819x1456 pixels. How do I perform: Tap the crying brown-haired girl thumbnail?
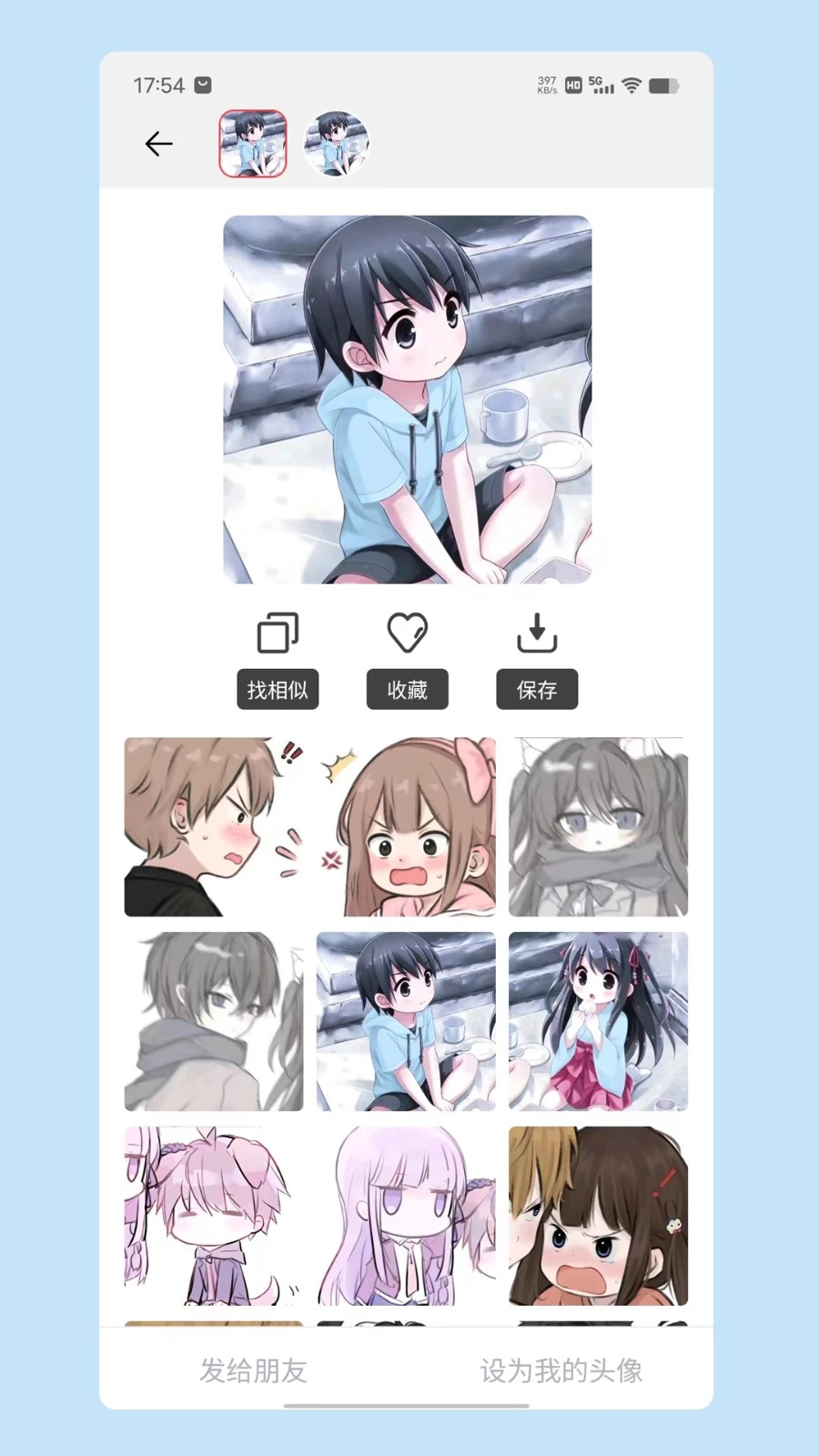click(x=598, y=1215)
